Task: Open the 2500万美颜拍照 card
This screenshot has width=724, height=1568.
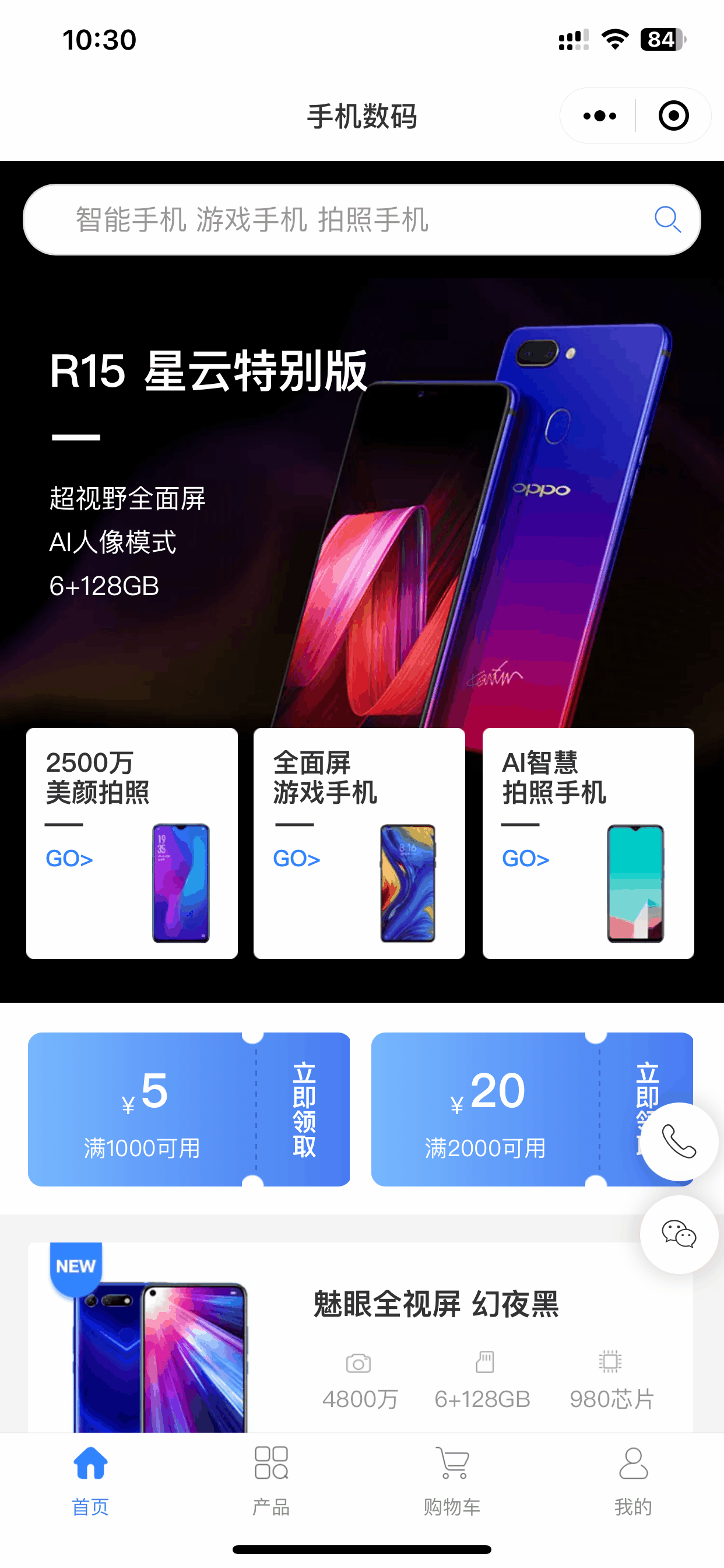Action: tap(131, 843)
